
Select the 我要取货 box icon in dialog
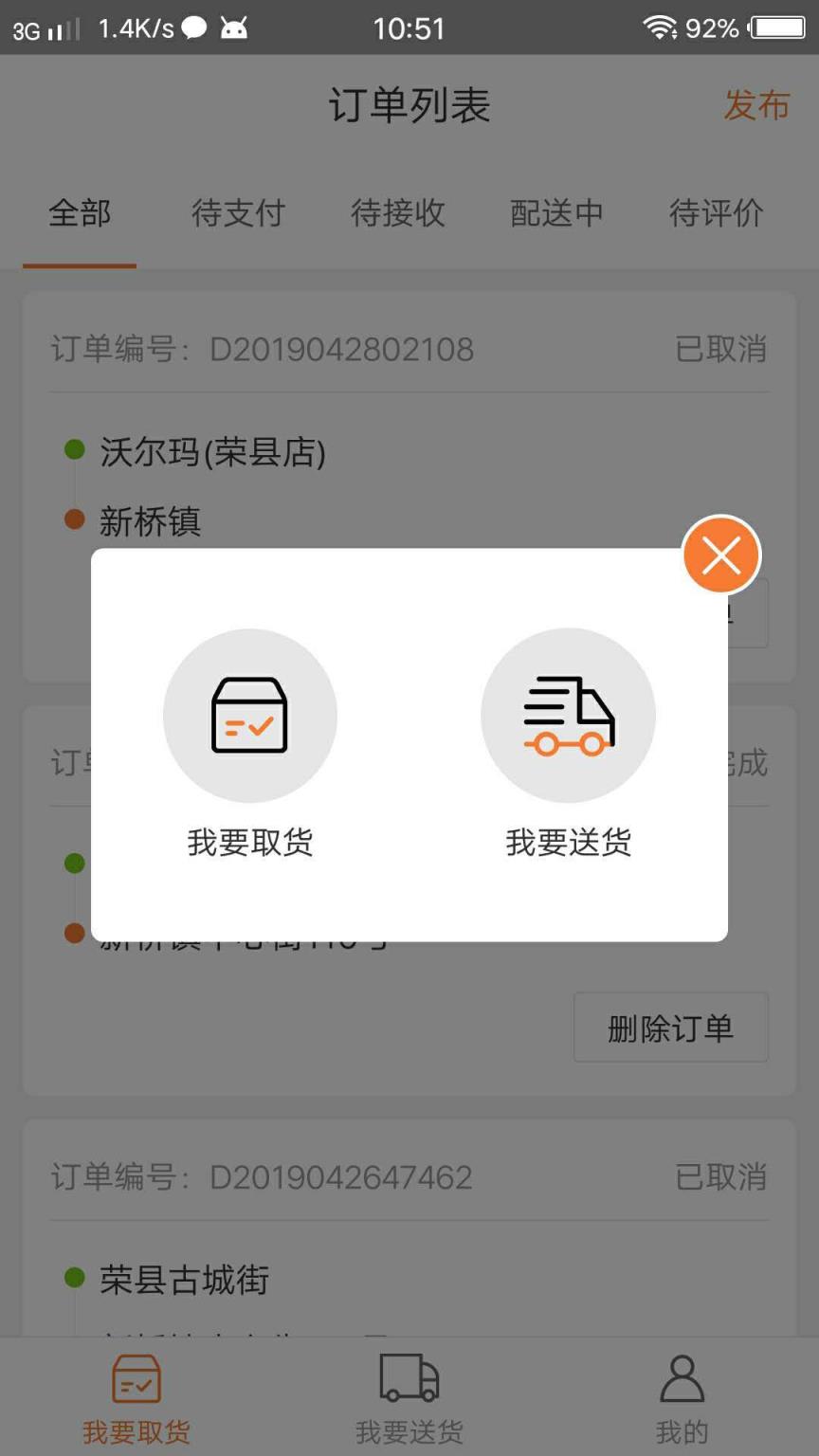(250, 716)
